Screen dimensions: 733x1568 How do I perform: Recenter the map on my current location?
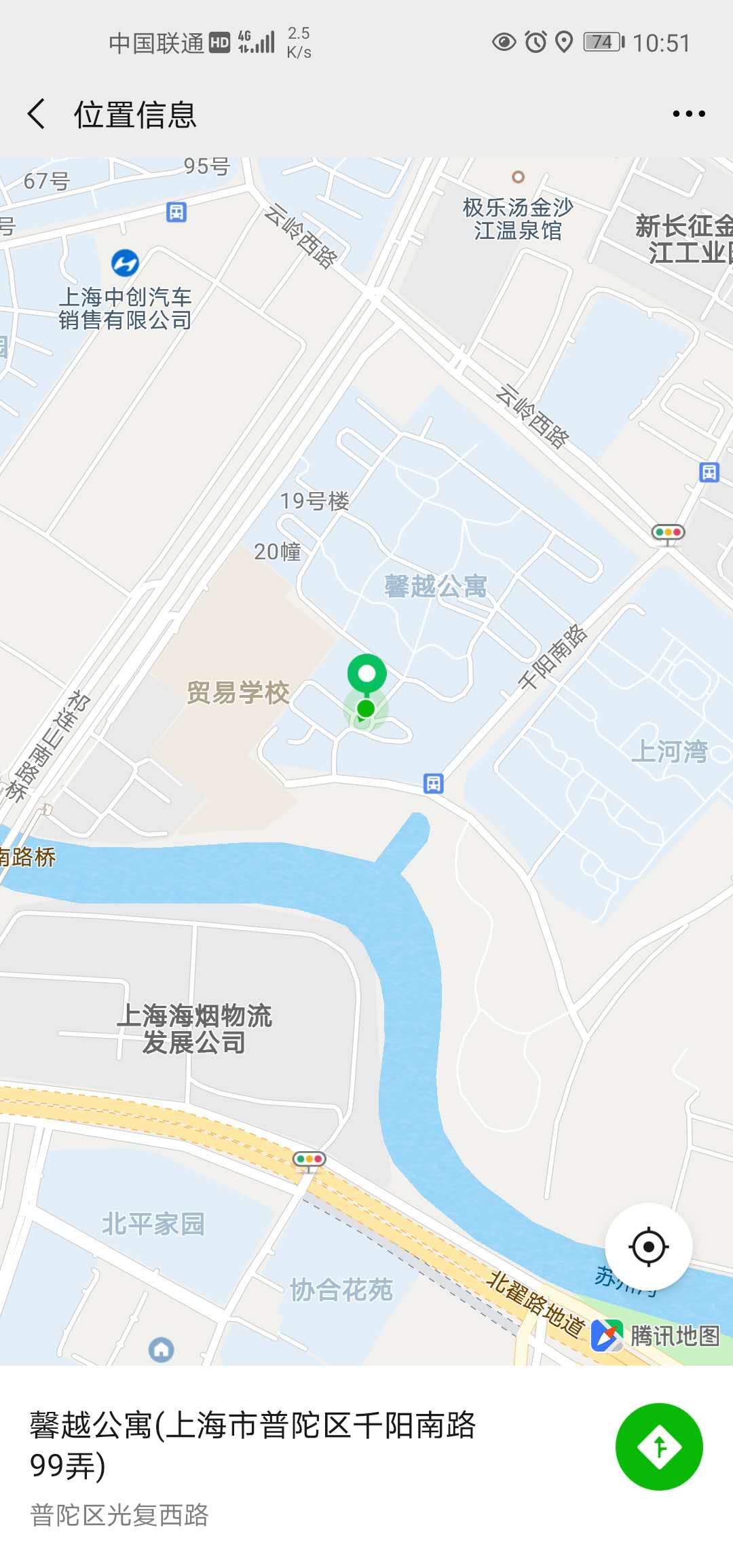point(648,1247)
